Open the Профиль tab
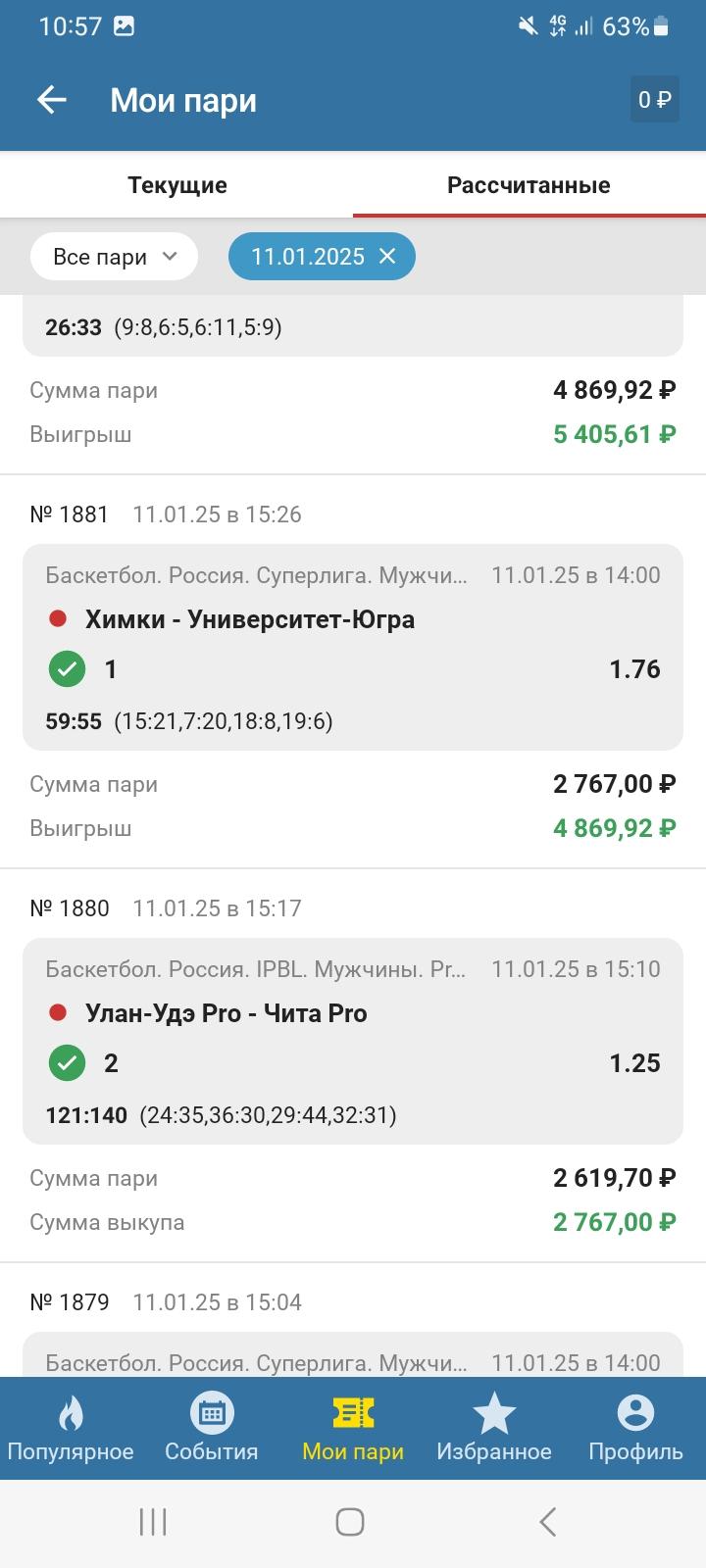706x1568 pixels. (635, 1428)
